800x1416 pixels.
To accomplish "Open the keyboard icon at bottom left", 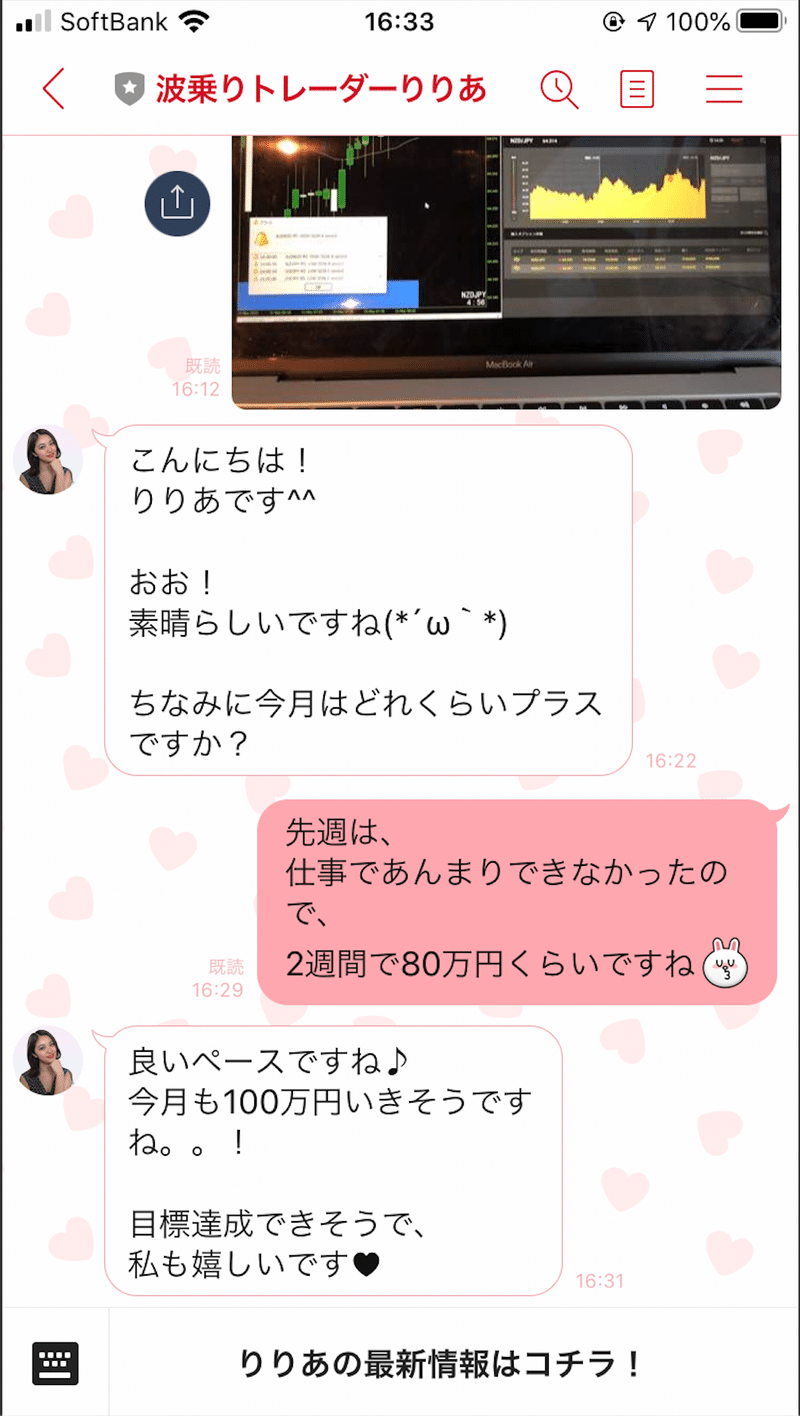I will coord(55,1362).
